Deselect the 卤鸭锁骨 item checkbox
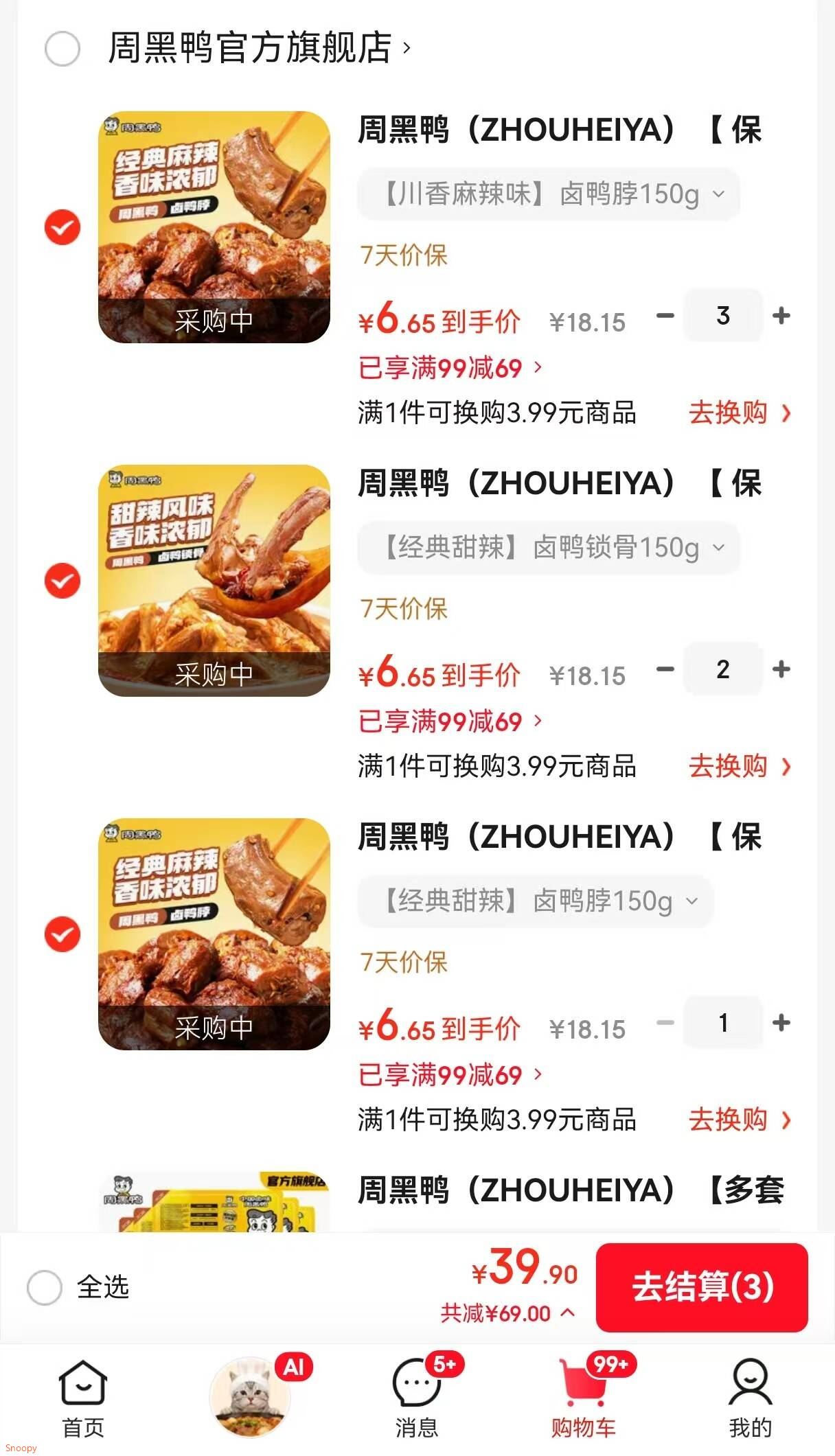 pyautogui.click(x=61, y=580)
